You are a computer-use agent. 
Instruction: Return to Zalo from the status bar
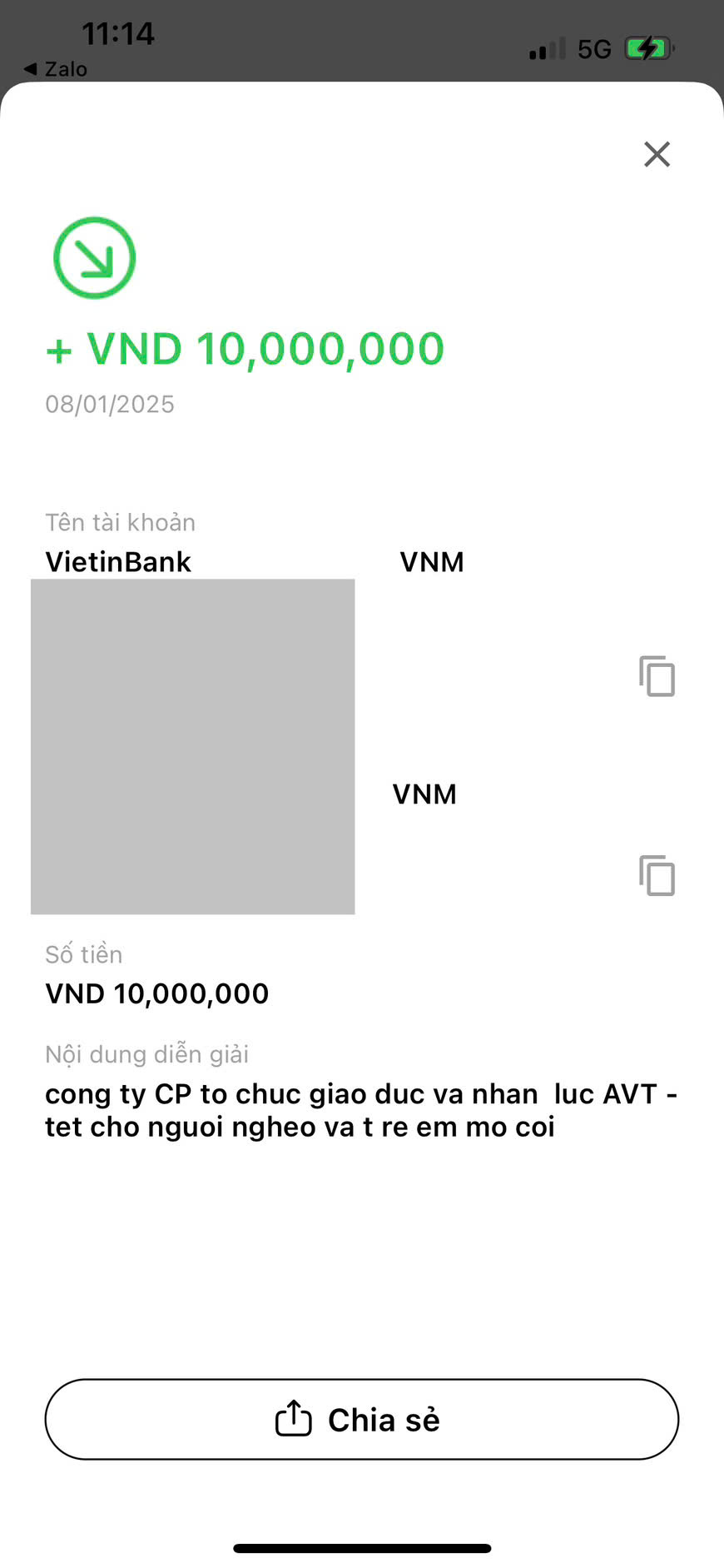point(56,69)
